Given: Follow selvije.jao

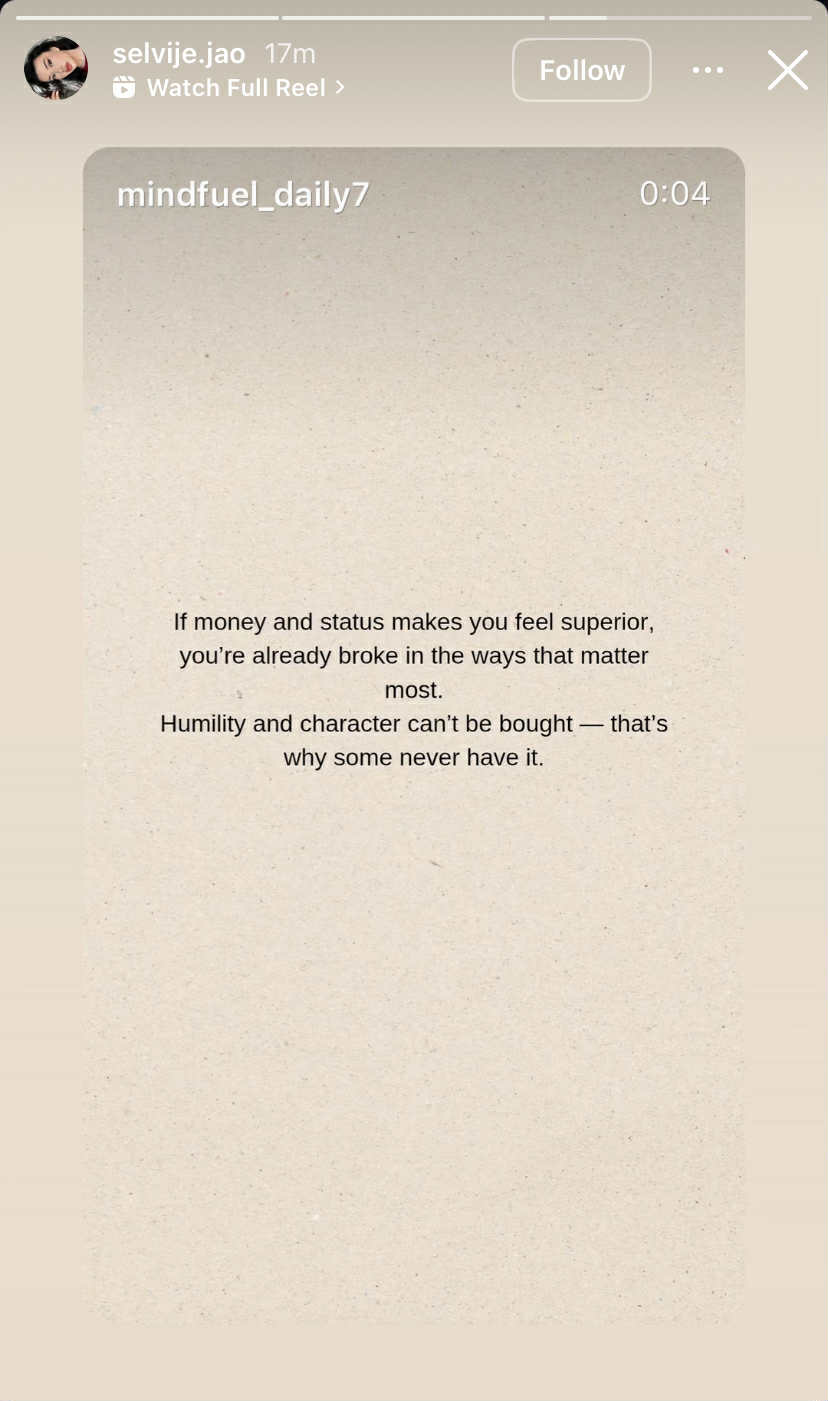Looking at the screenshot, I should coord(581,70).
